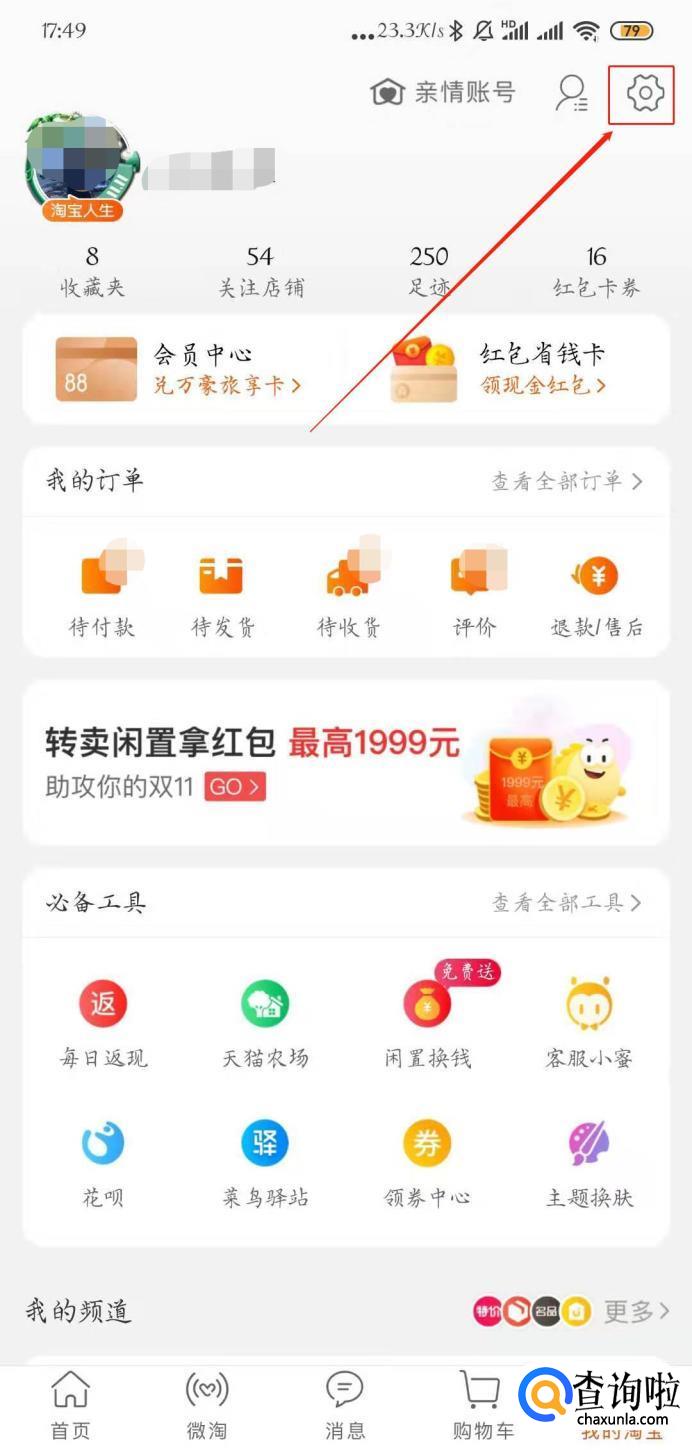The width and height of the screenshot is (692, 1450).
Task: Open 天猫农场 tool
Action: coord(265,1022)
